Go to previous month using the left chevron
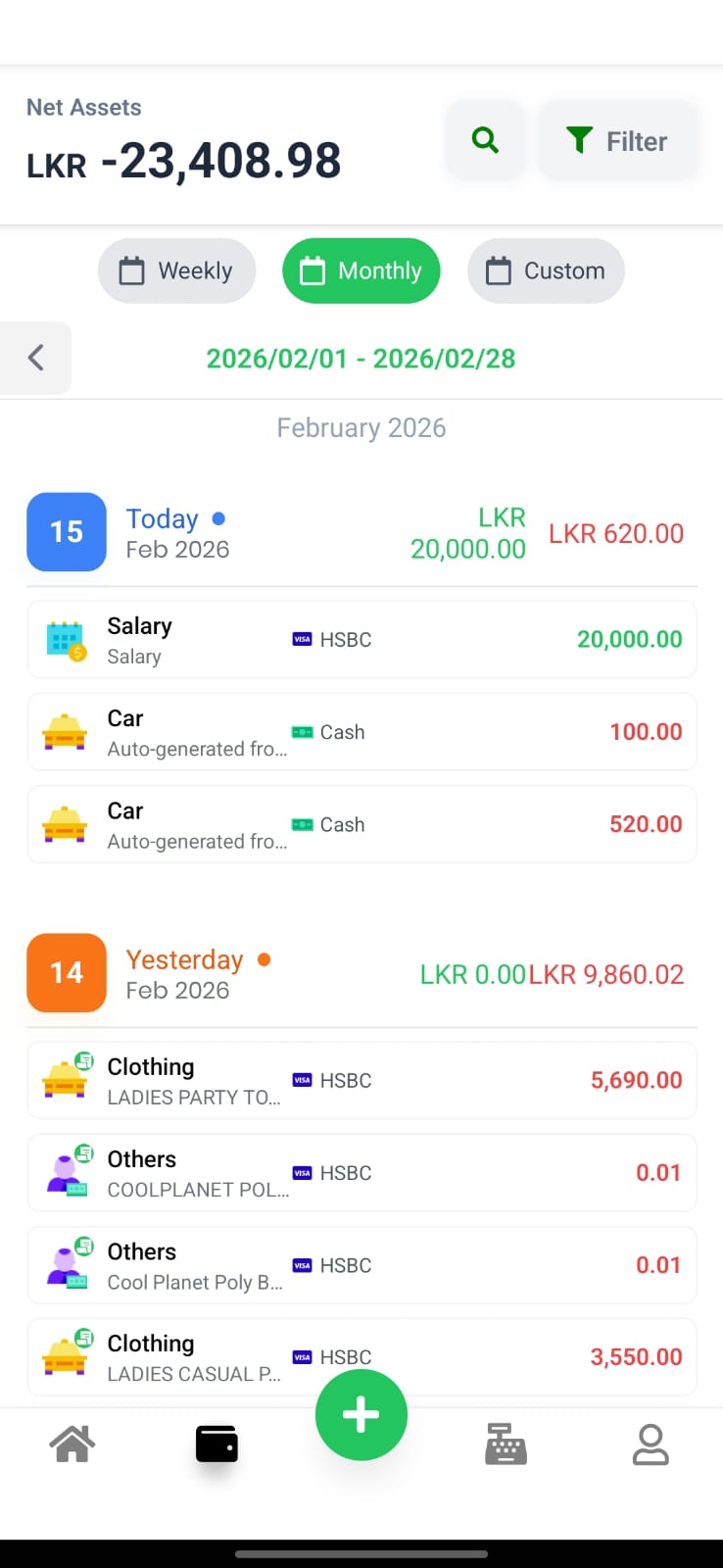This screenshot has width=723, height=1568. tap(35, 358)
